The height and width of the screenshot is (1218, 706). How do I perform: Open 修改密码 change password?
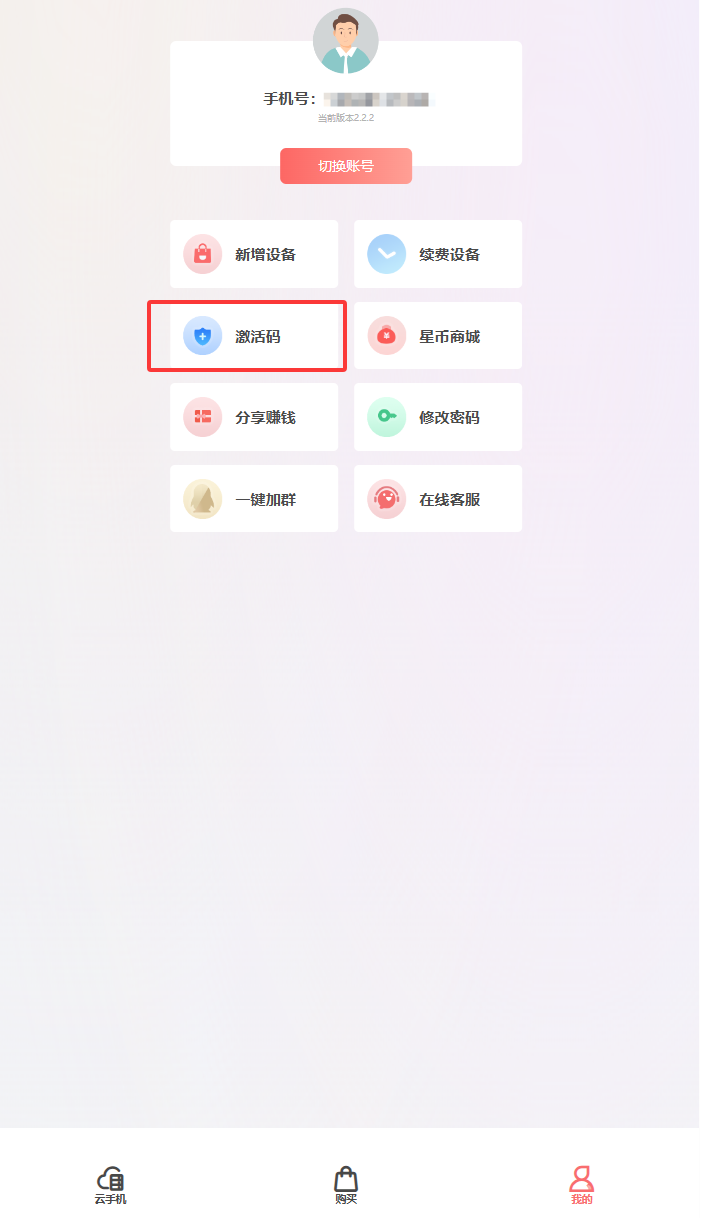[x=438, y=417]
